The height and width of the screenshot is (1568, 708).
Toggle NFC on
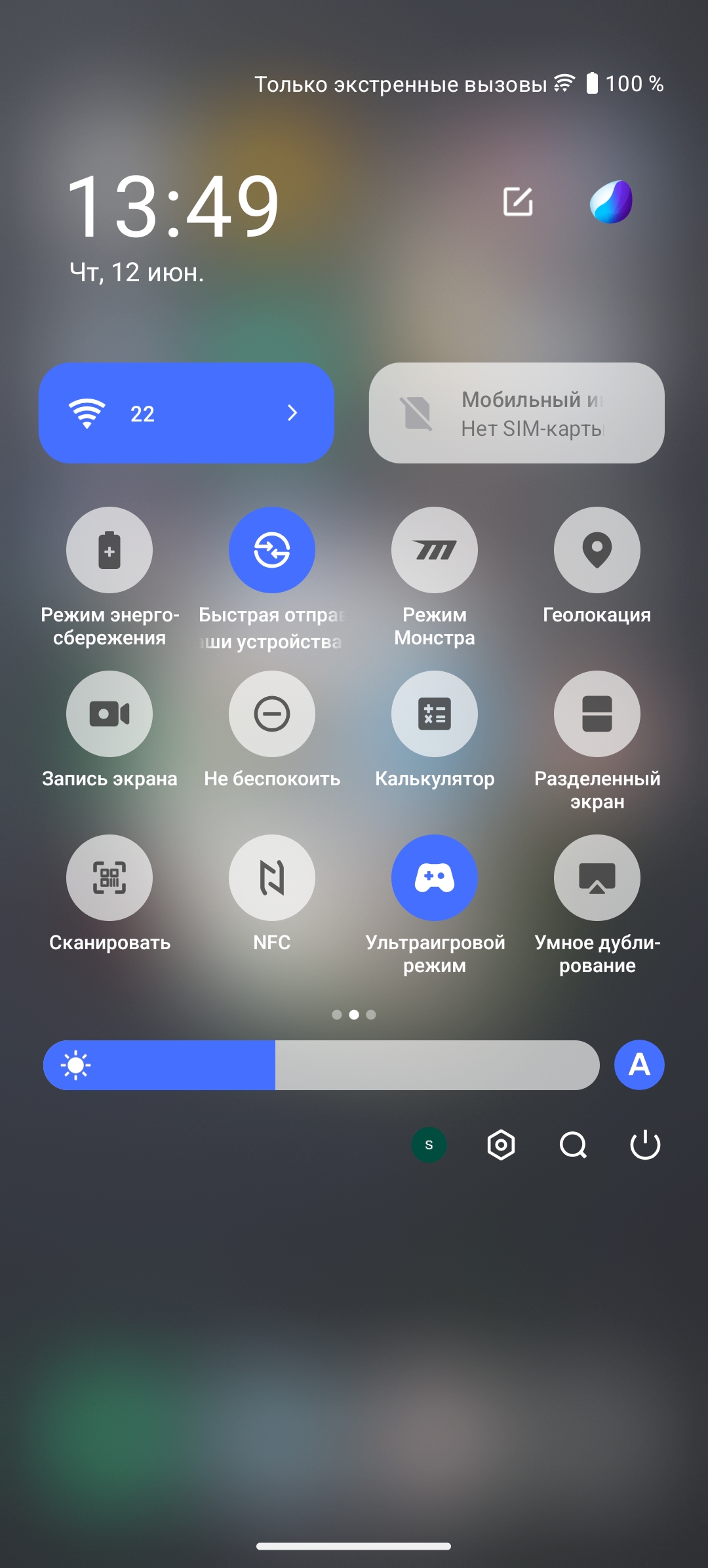[x=272, y=878]
